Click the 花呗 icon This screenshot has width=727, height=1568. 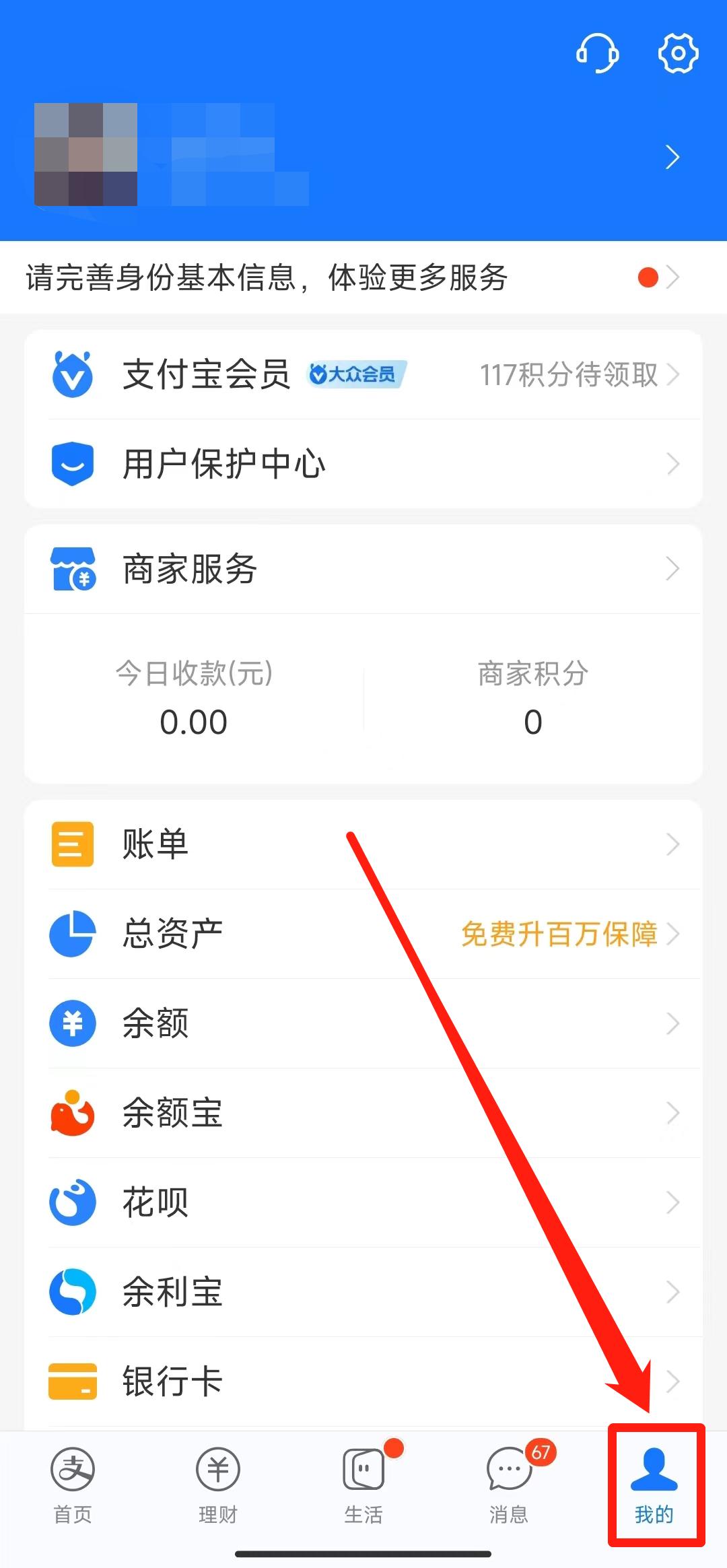coord(72,1201)
